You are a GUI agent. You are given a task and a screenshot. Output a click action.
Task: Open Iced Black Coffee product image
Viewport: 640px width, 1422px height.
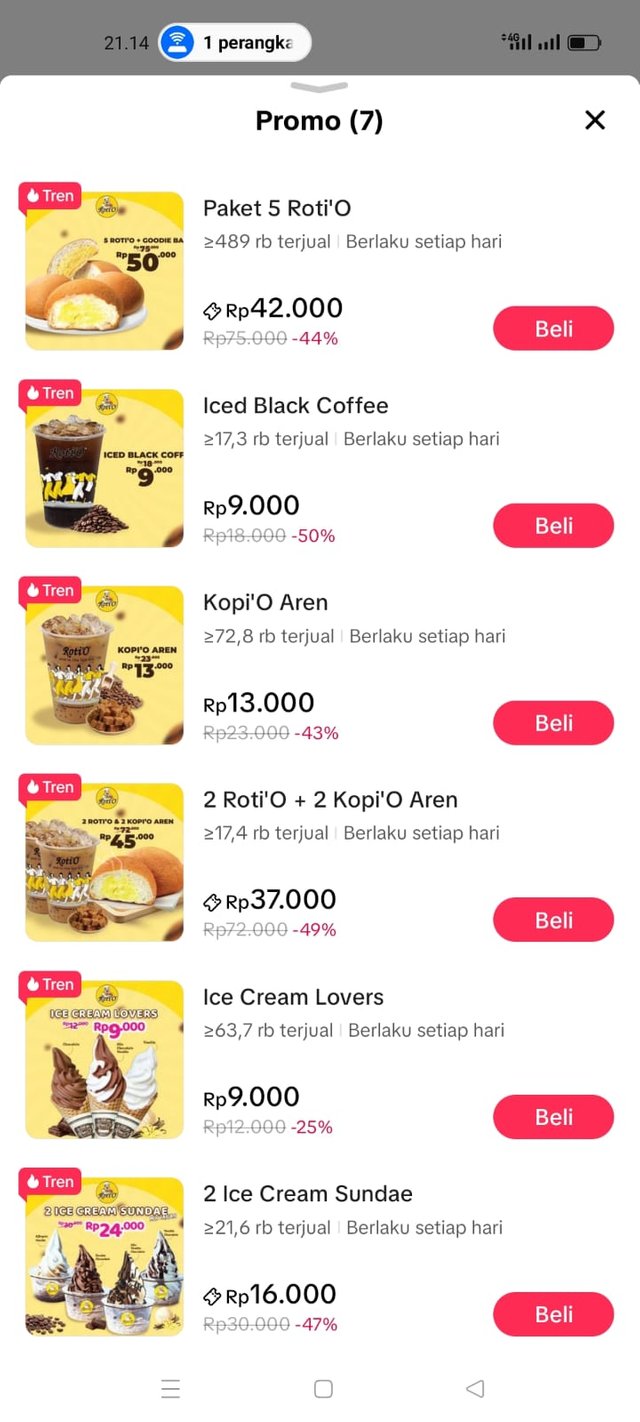104,467
